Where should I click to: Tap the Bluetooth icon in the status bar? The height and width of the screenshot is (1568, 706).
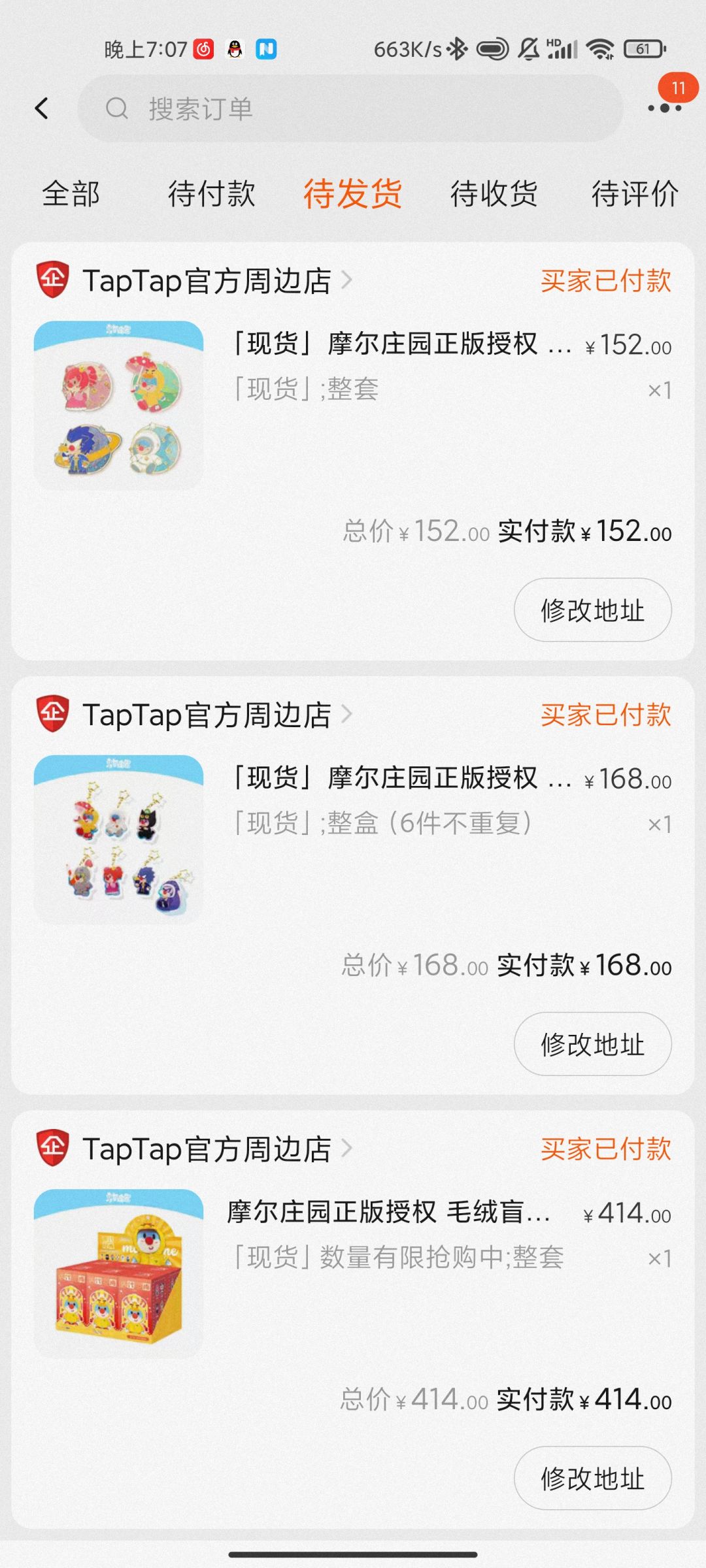pyautogui.click(x=458, y=47)
